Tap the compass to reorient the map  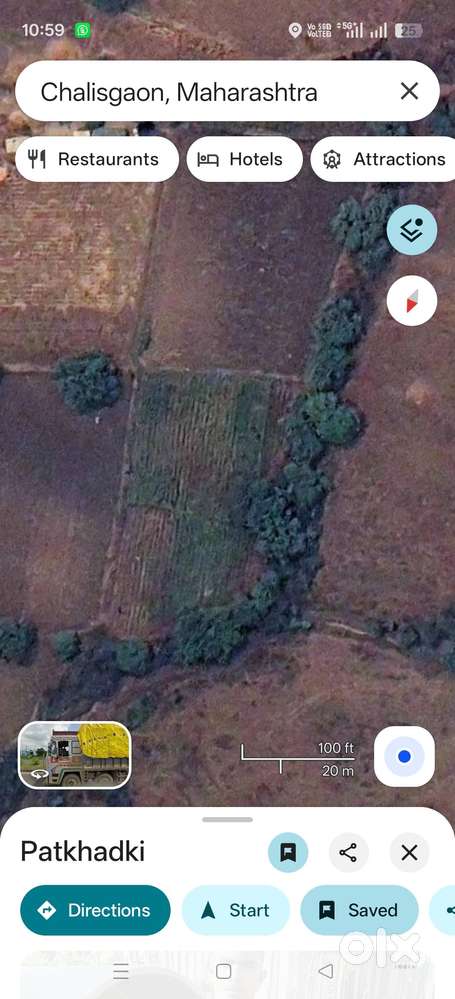[412, 301]
